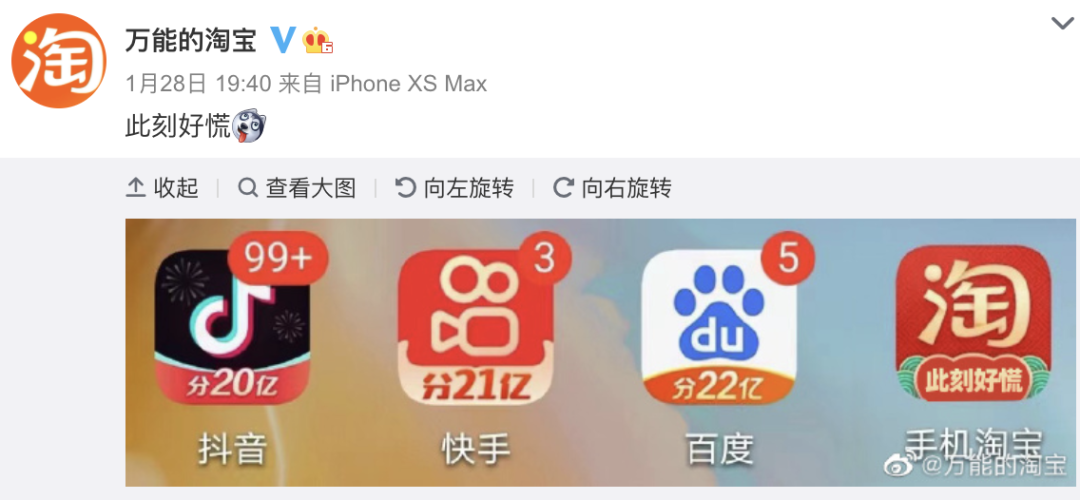Screen dimensions: 1080x500
Task: Open 万能的淘宝 profile avatar
Action: coord(58,60)
